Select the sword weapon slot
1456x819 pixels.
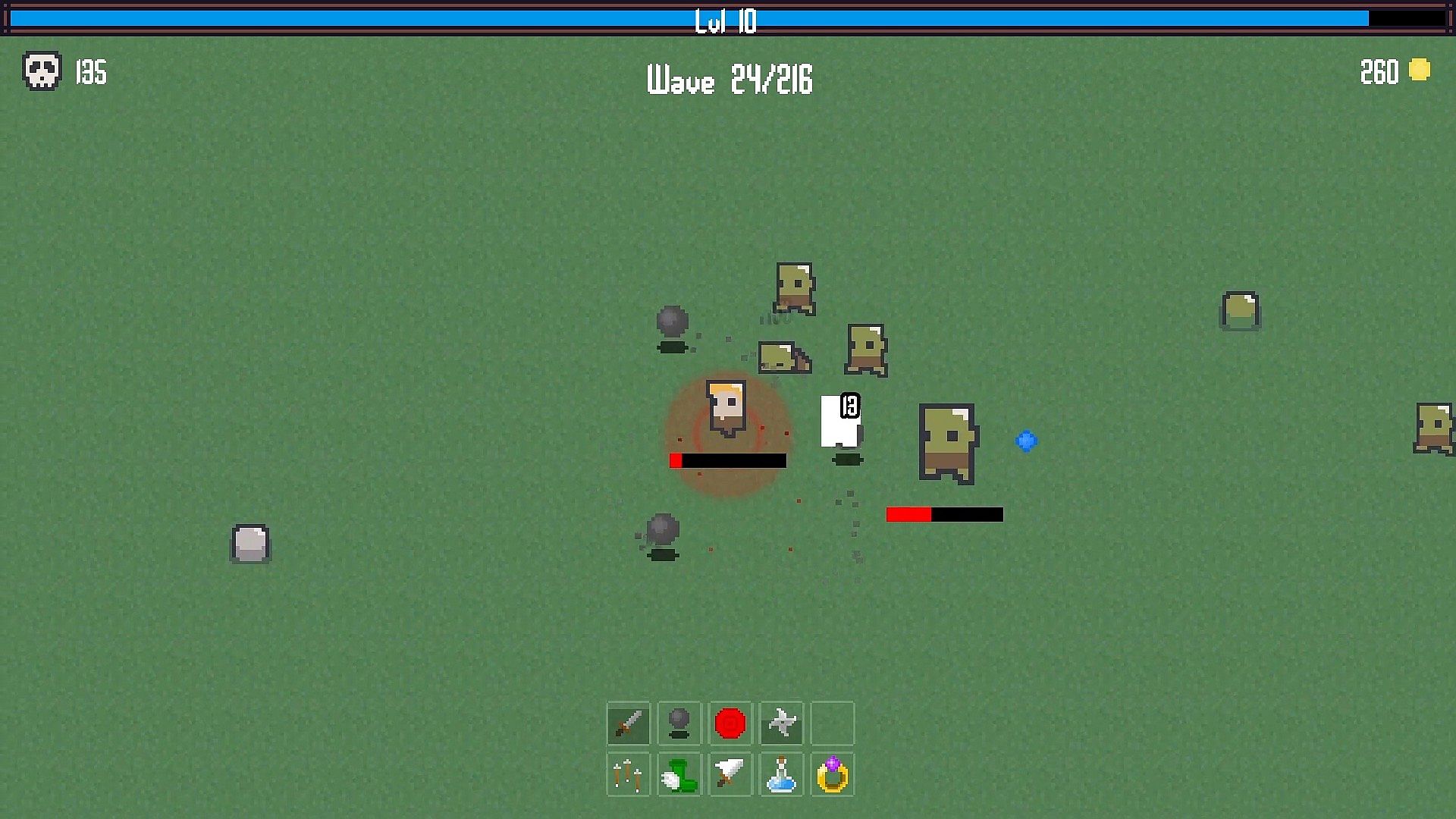click(x=628, y=723)
